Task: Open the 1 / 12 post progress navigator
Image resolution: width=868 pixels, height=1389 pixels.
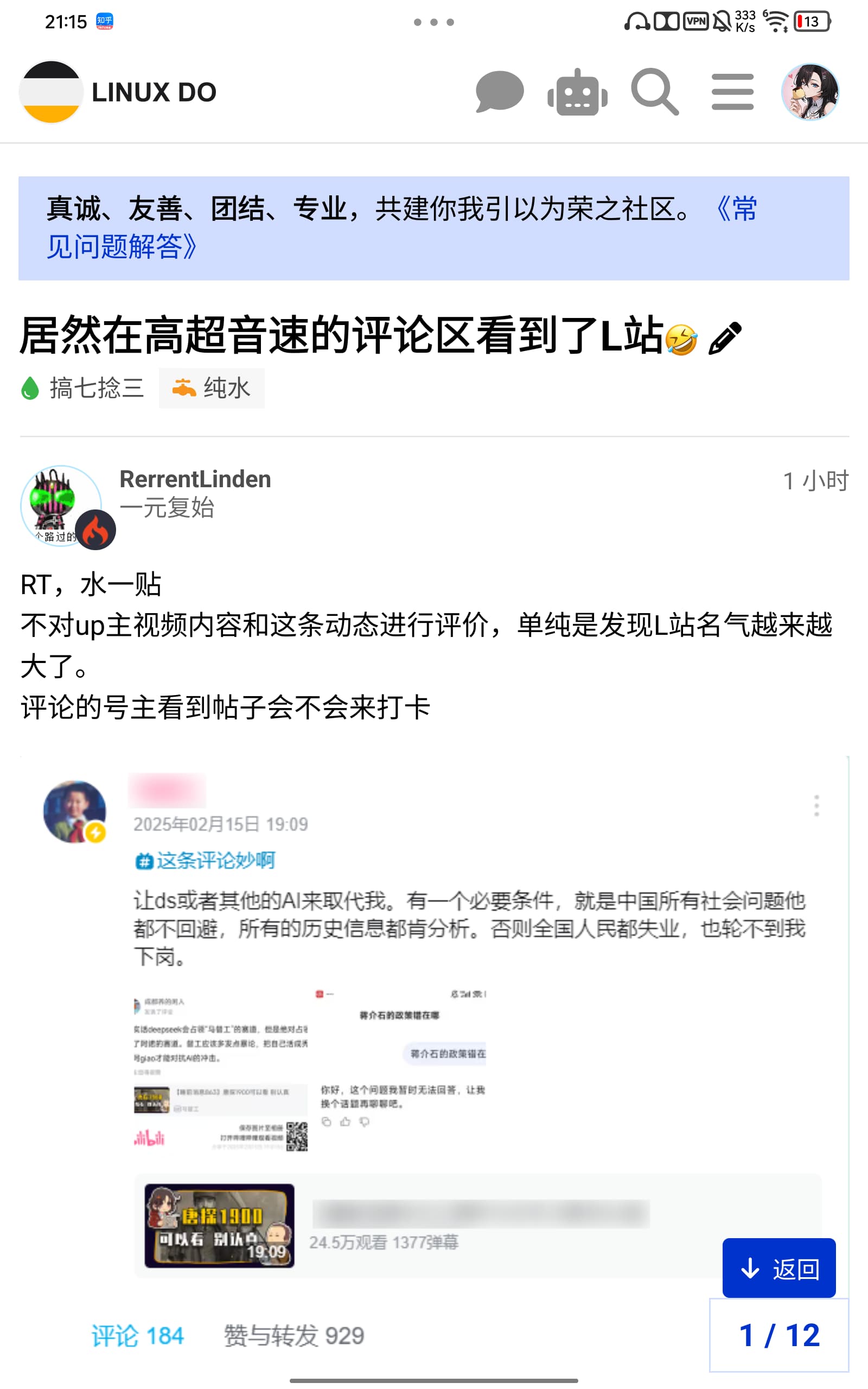Action: pos(779,1335)
